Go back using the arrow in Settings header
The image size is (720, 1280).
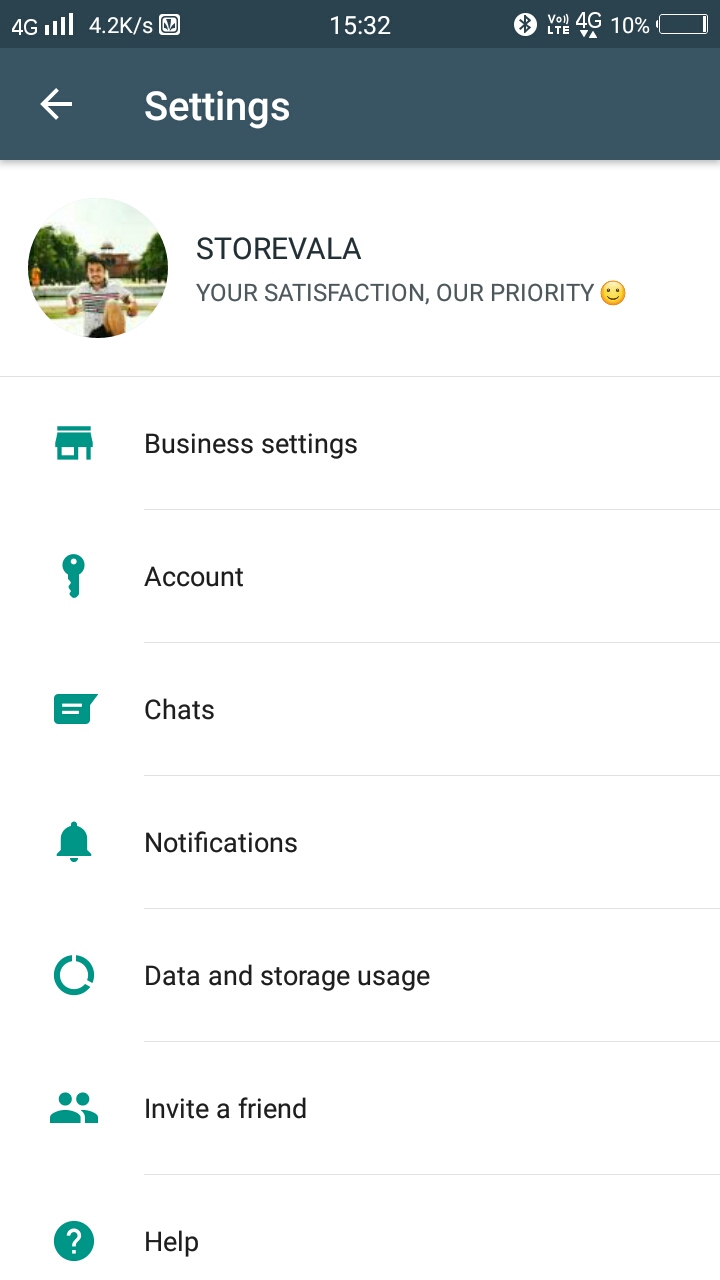click(56, 105)
